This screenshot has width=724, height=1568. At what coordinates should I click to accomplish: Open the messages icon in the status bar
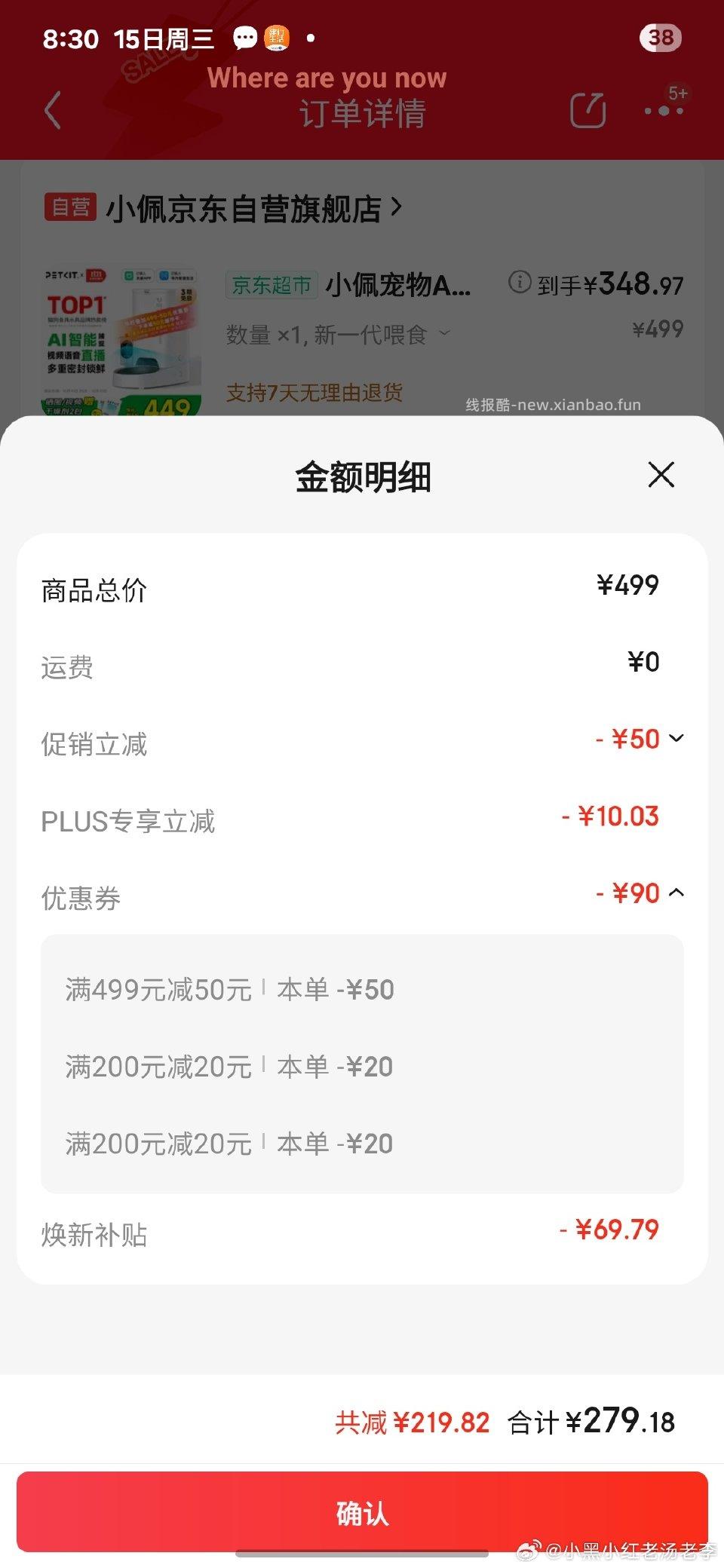244,38
